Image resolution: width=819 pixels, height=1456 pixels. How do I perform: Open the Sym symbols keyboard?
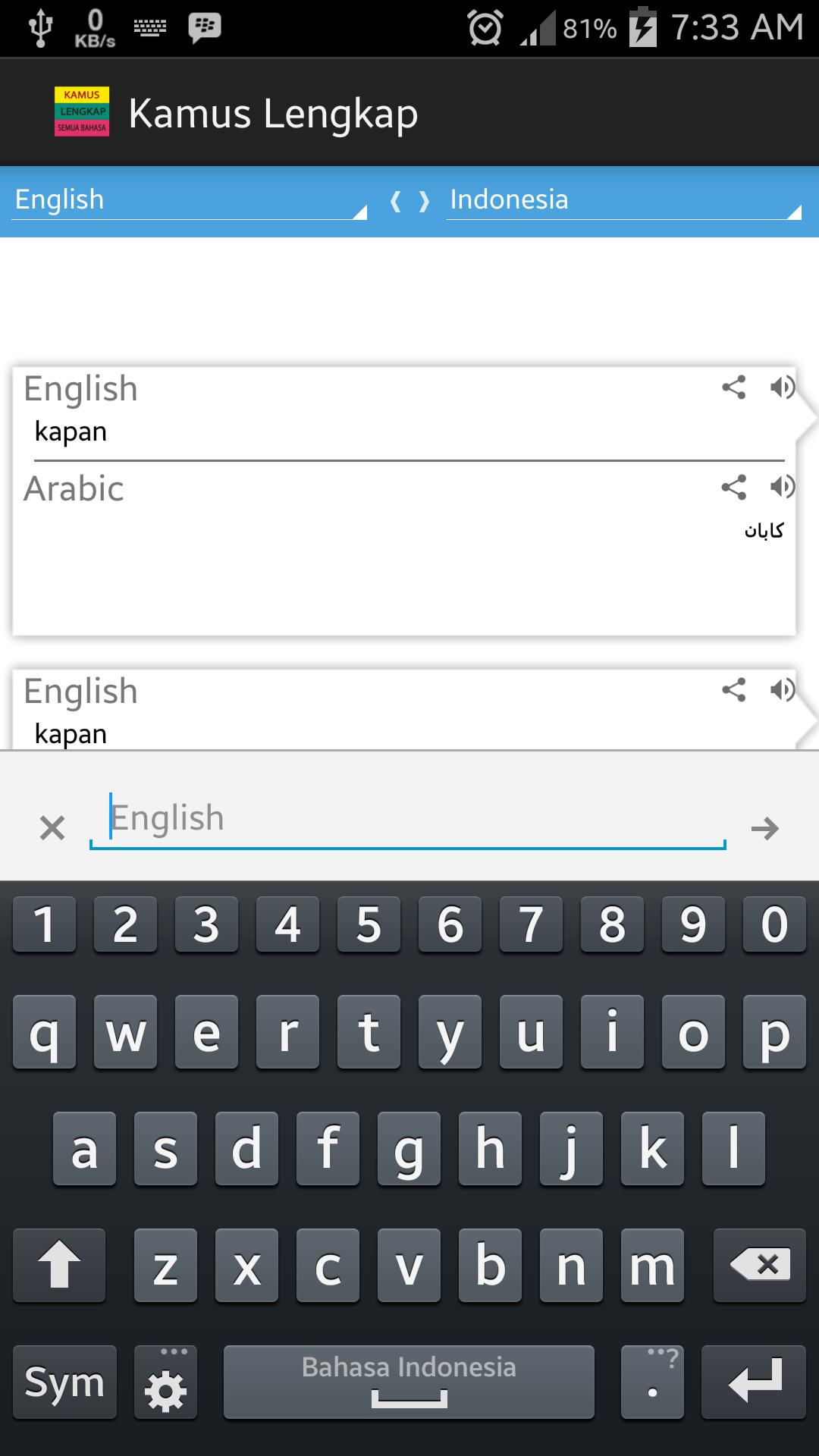click(x=65, y=1382)
